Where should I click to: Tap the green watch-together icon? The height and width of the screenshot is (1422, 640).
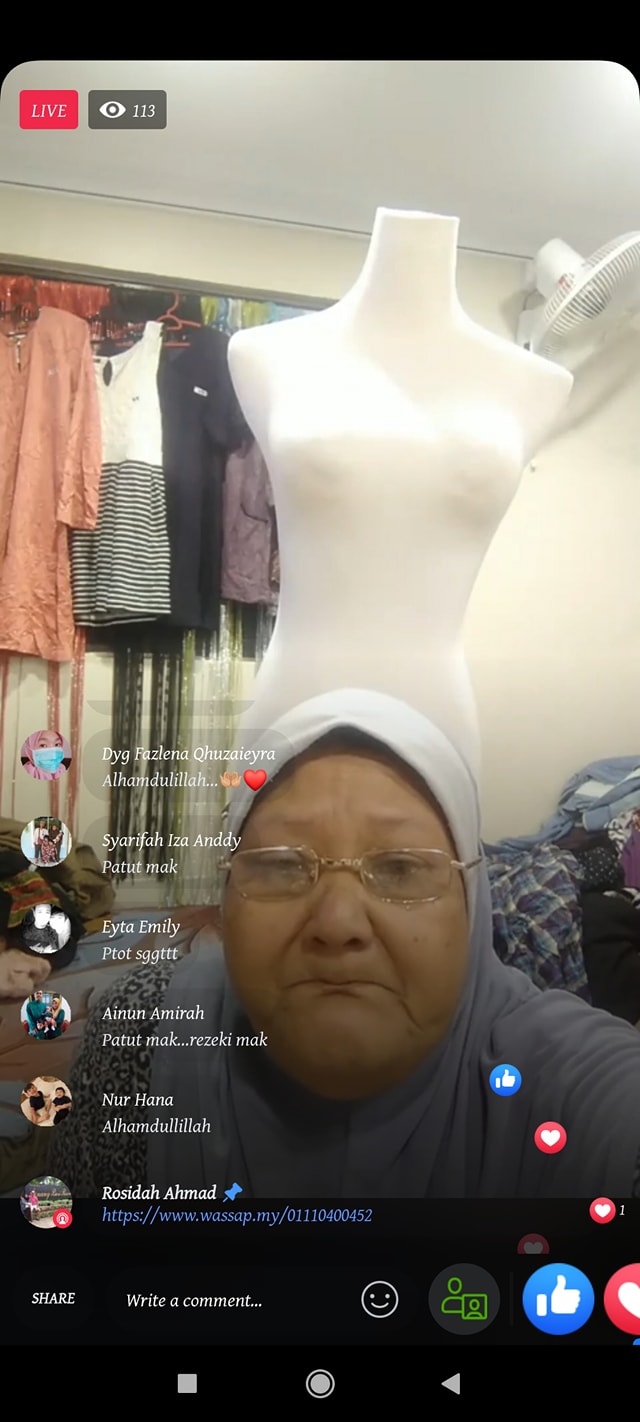click(x=464, y=1300)
